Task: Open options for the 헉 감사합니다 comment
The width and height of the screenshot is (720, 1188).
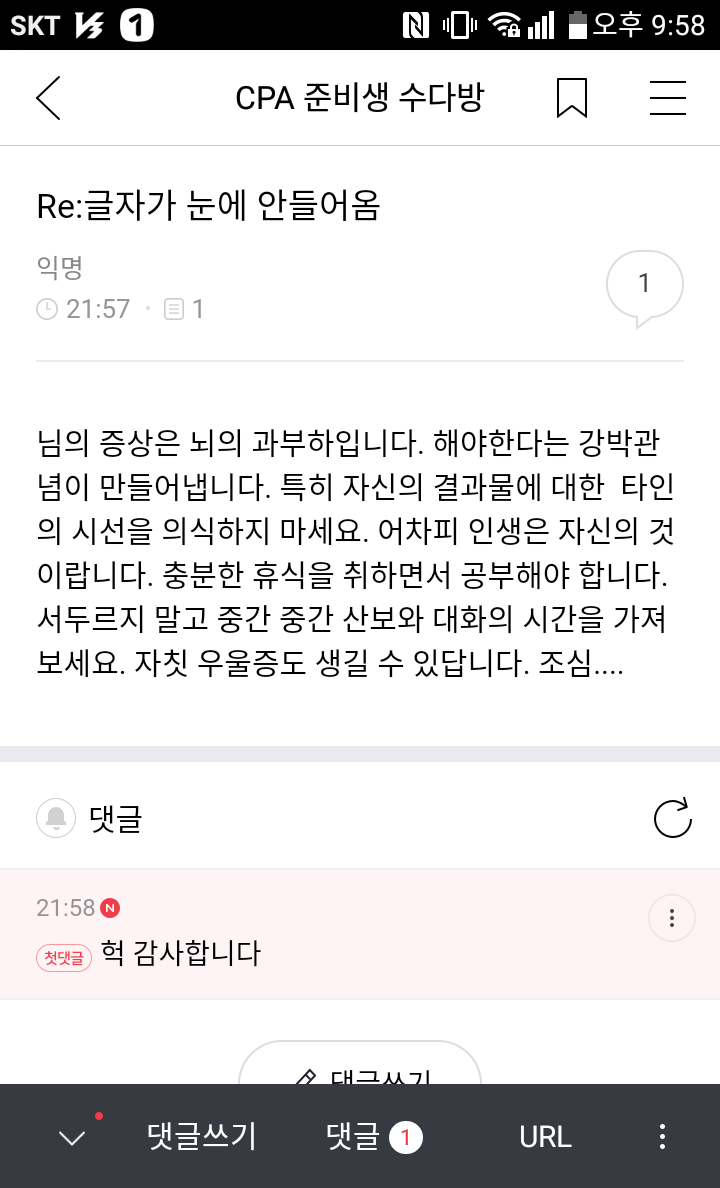Action: [672, 918]
